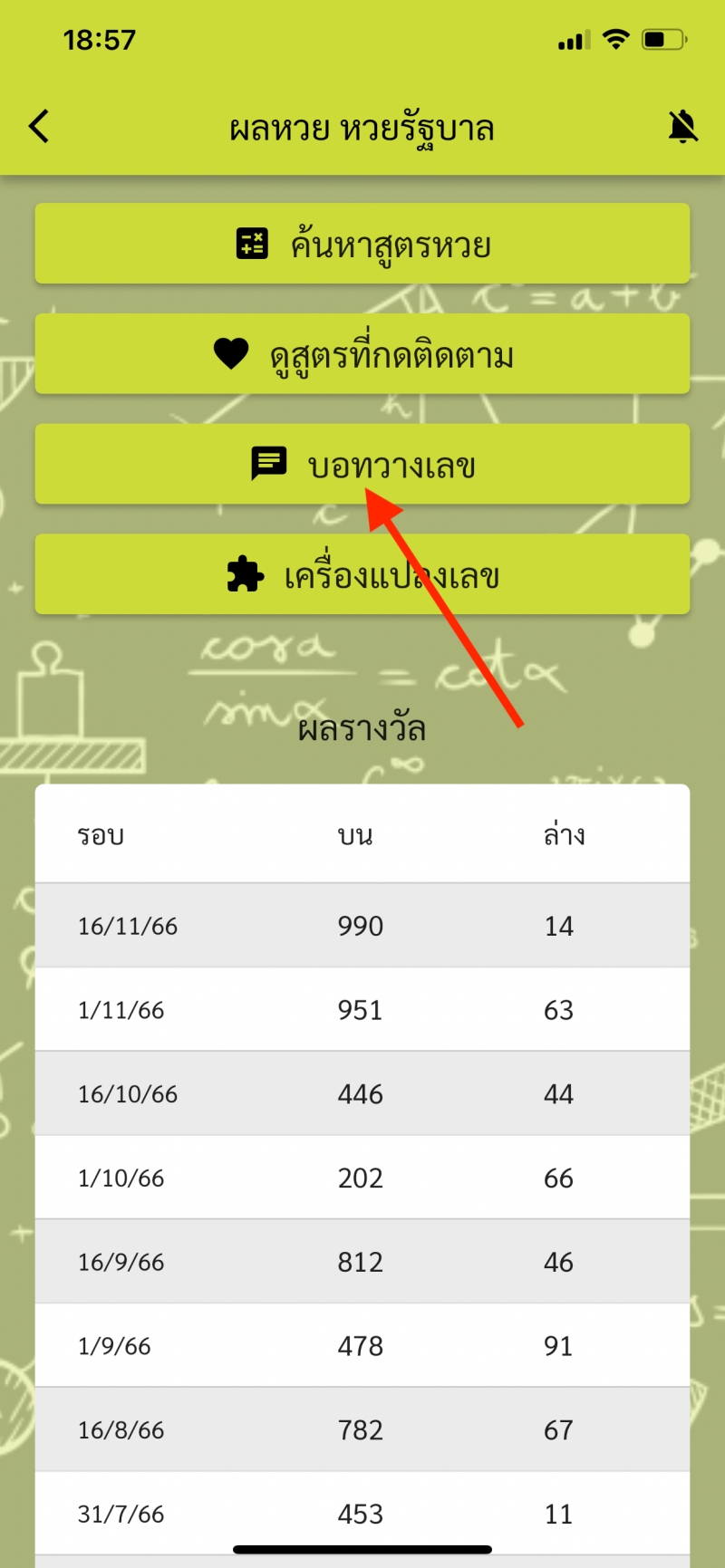Open the บอทวางเลข button
725x1568 pixels.
[x=362, y=464]
